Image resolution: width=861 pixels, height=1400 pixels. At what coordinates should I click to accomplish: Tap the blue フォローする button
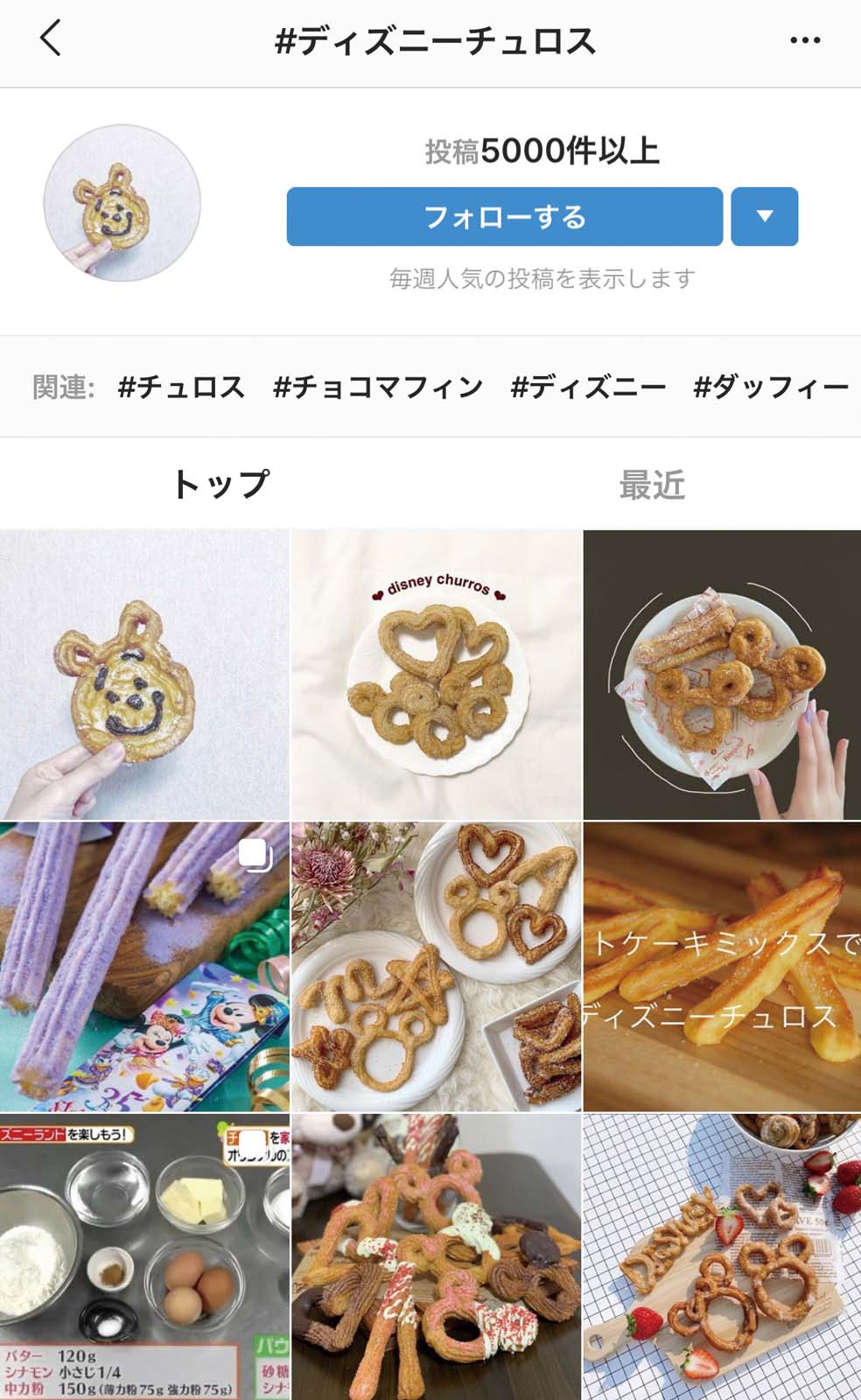click(504, 217)
